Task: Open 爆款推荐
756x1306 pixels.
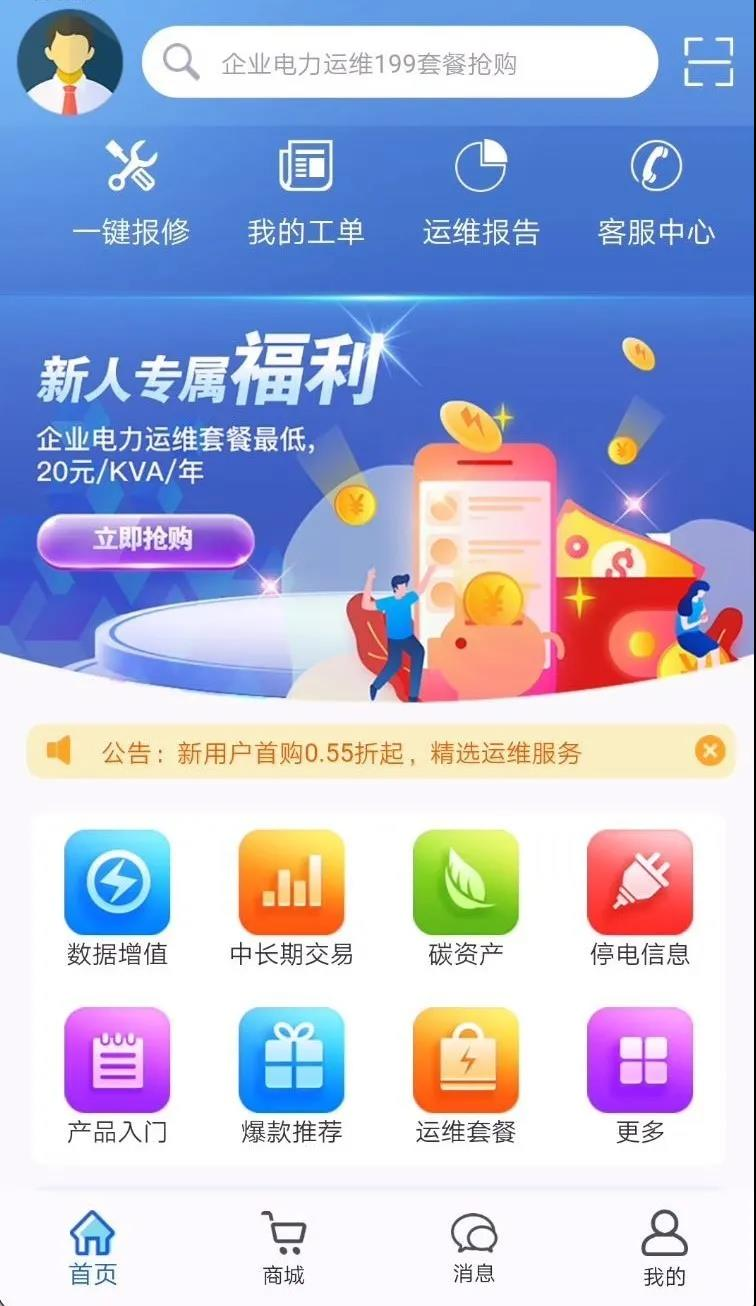Action: coord(291,1077)
